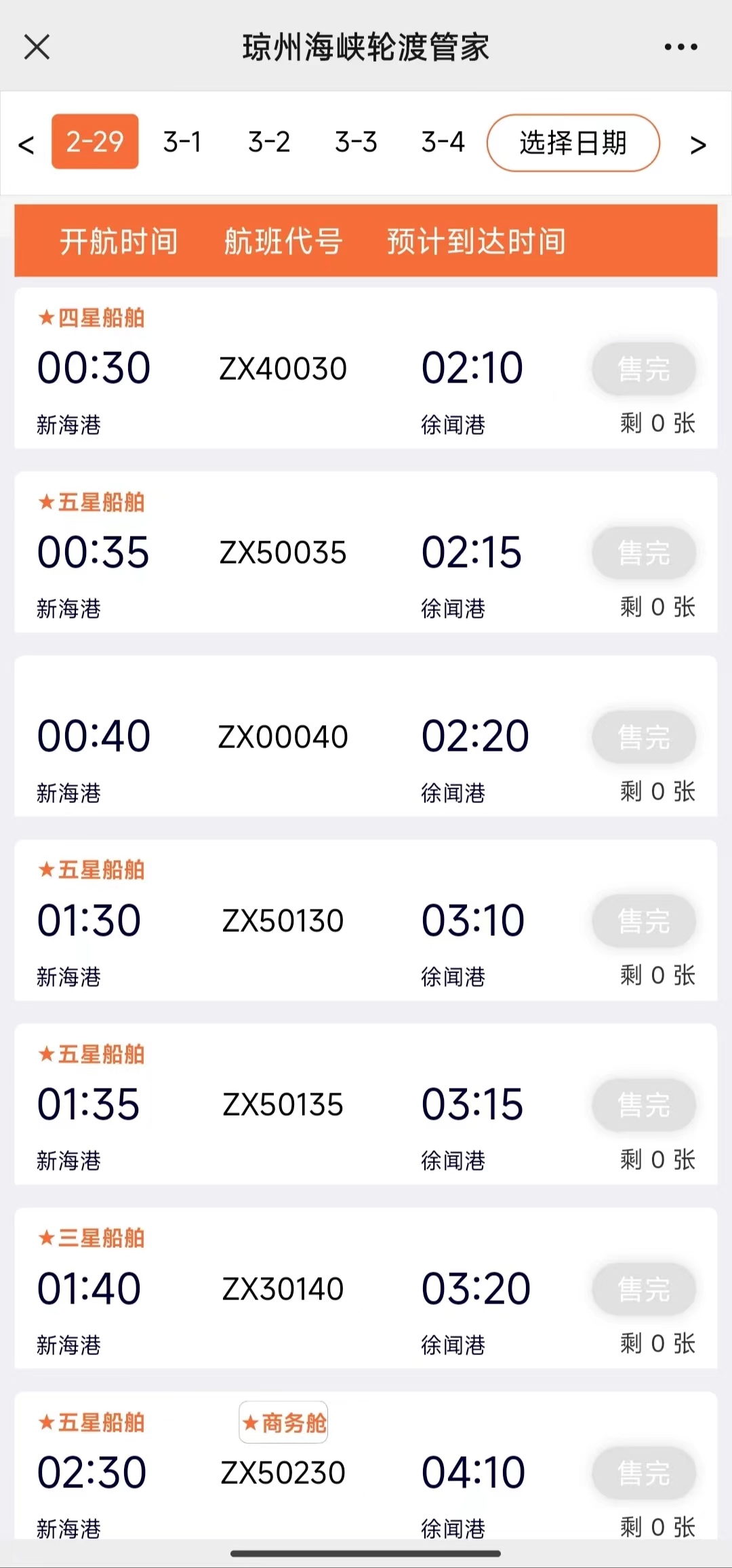View the ZX00040 ferry departing 00:40
The width and height of the screenshot is (732, 1568).
[x=283, y=737]
